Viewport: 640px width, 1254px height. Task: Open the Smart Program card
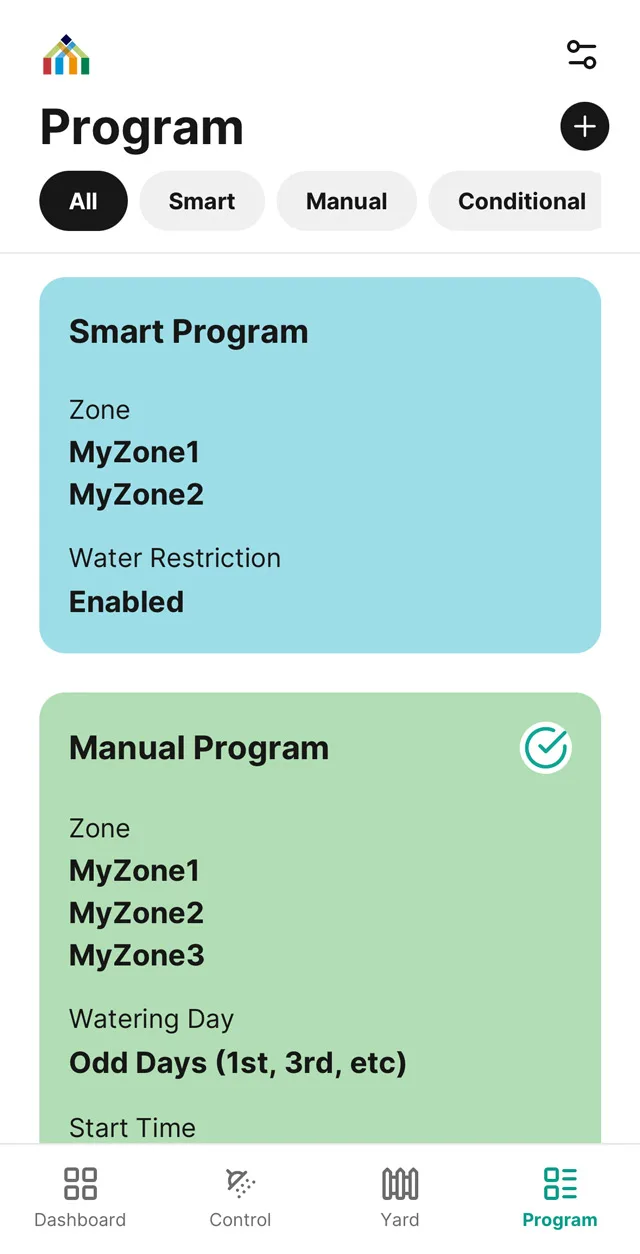click(x=320, y=465)
